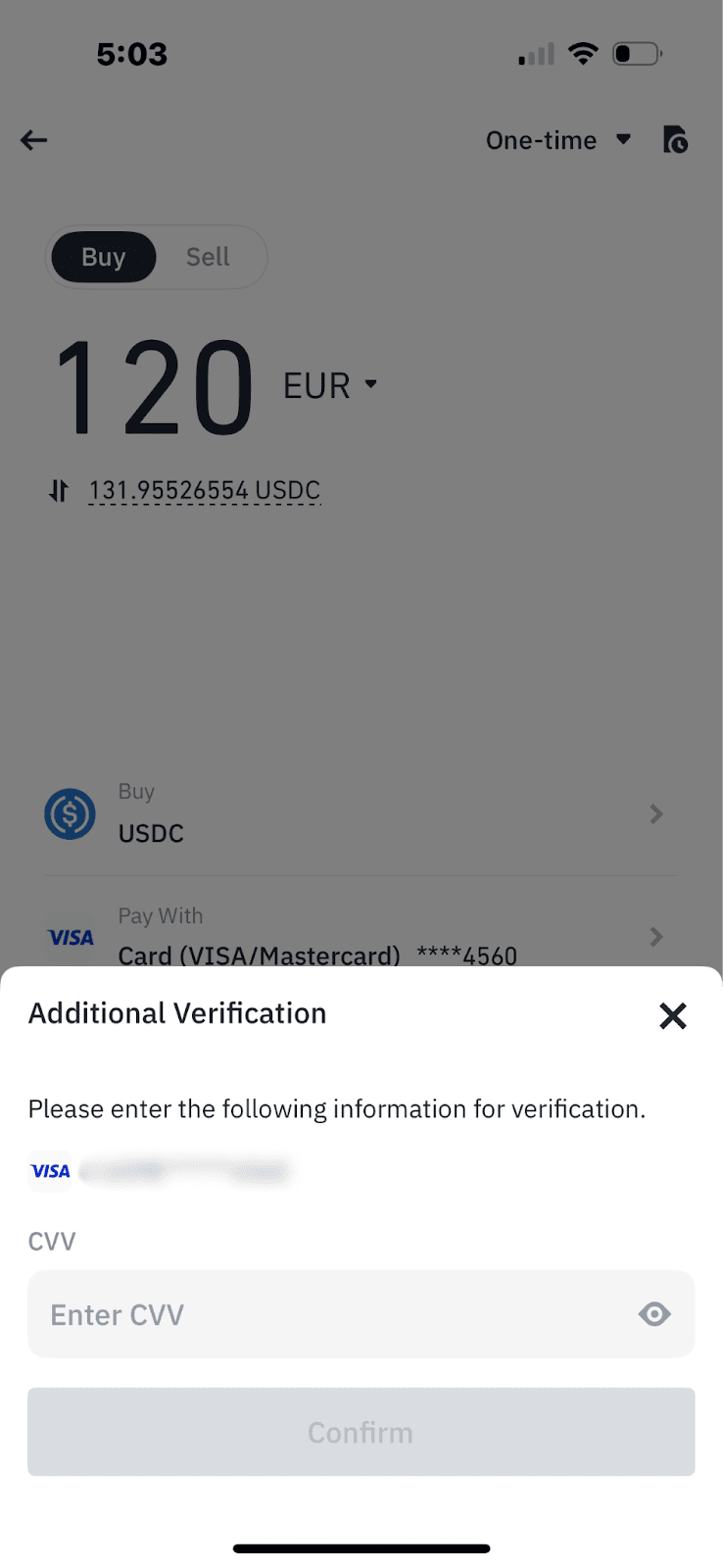Viewport: 723px width, 1568px height.
Task: Close the Additional Verification dialog
Action: point(672,1015)
